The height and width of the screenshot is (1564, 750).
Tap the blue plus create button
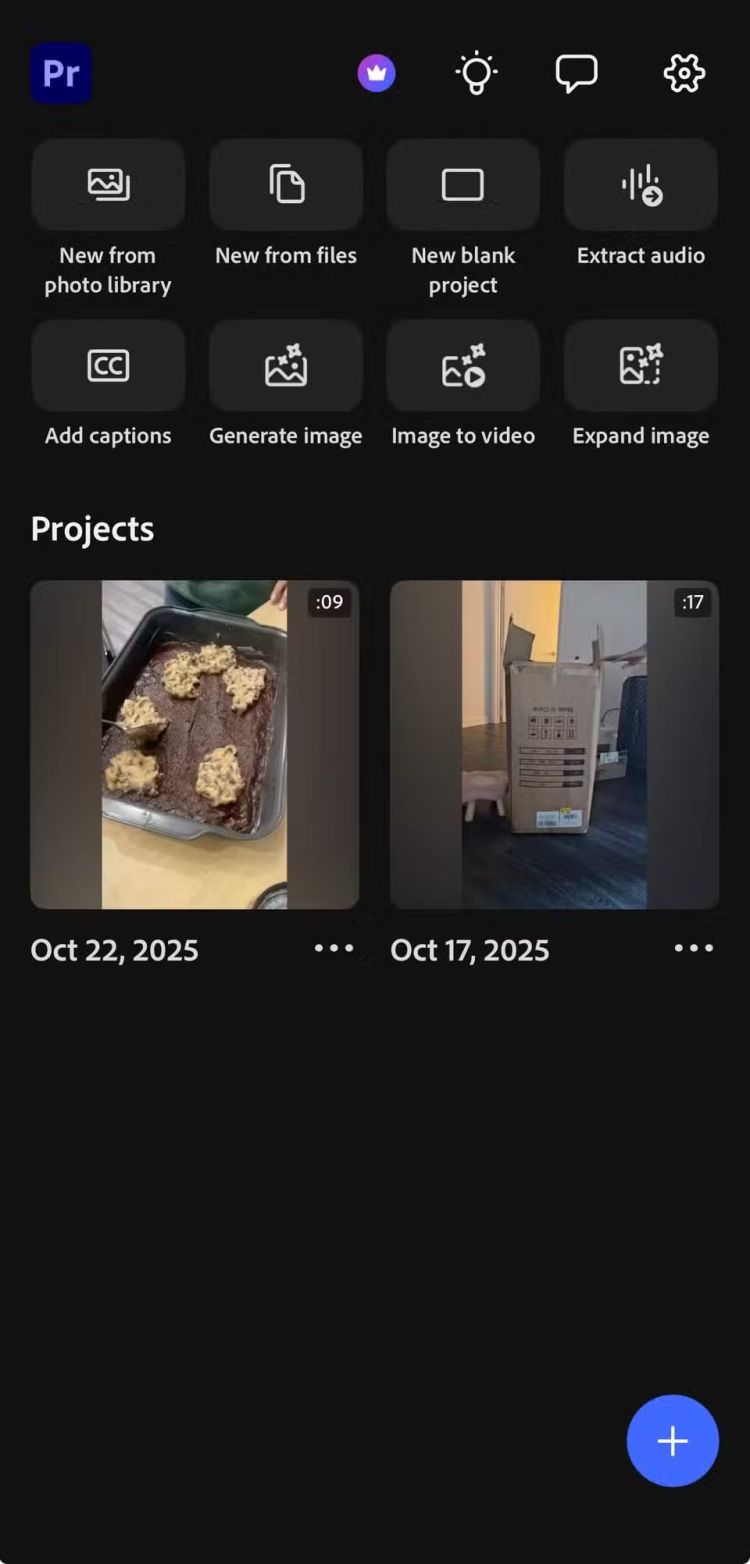click(672, 1441)
